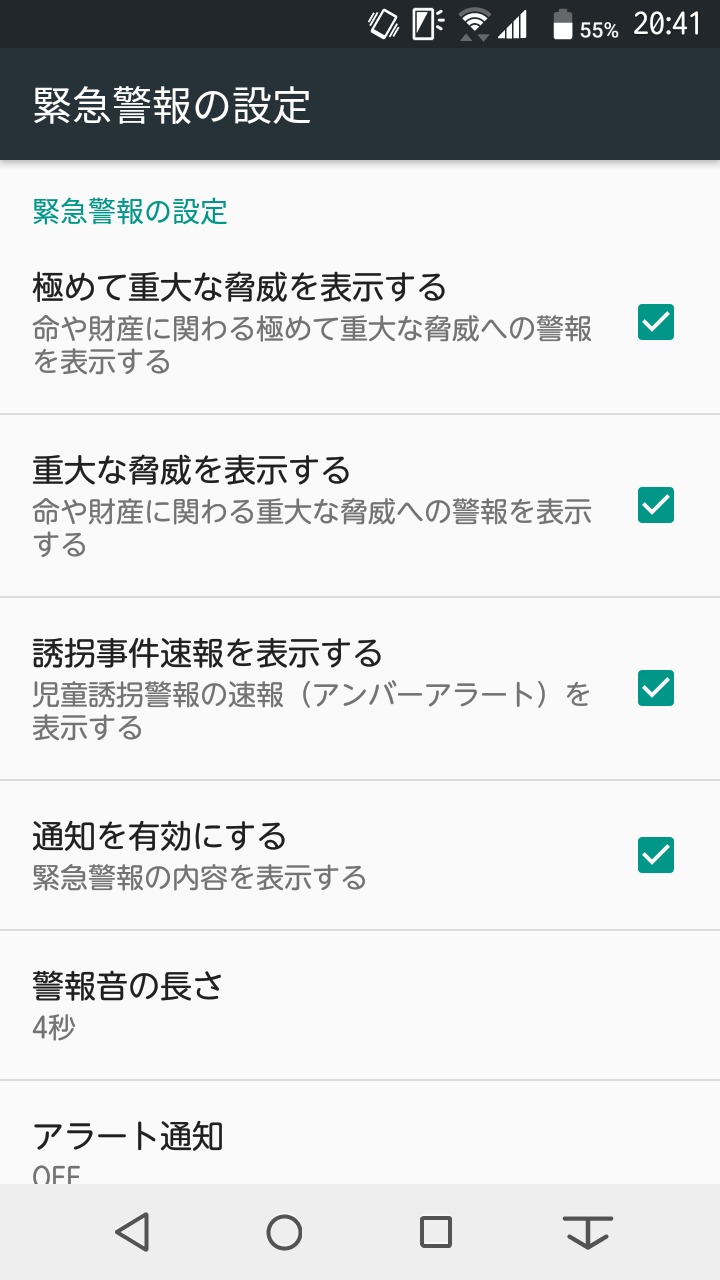Go back with the navigation bar
The width and height of the screenshot is (720, 1280).
pyautogui.click(x=132, y=1232)
